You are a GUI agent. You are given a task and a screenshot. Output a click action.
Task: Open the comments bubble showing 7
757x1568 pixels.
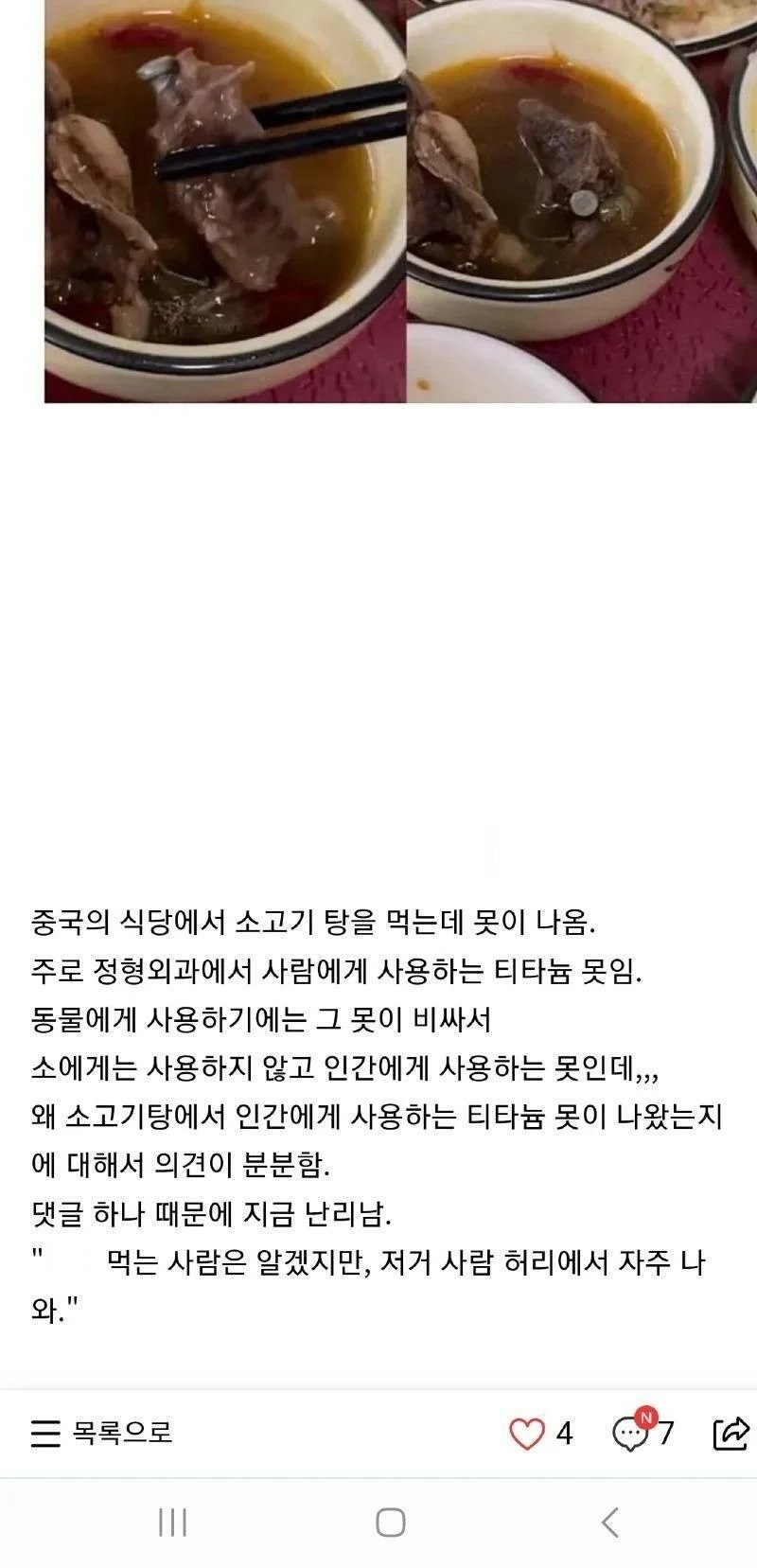(x=631, y=1434)
